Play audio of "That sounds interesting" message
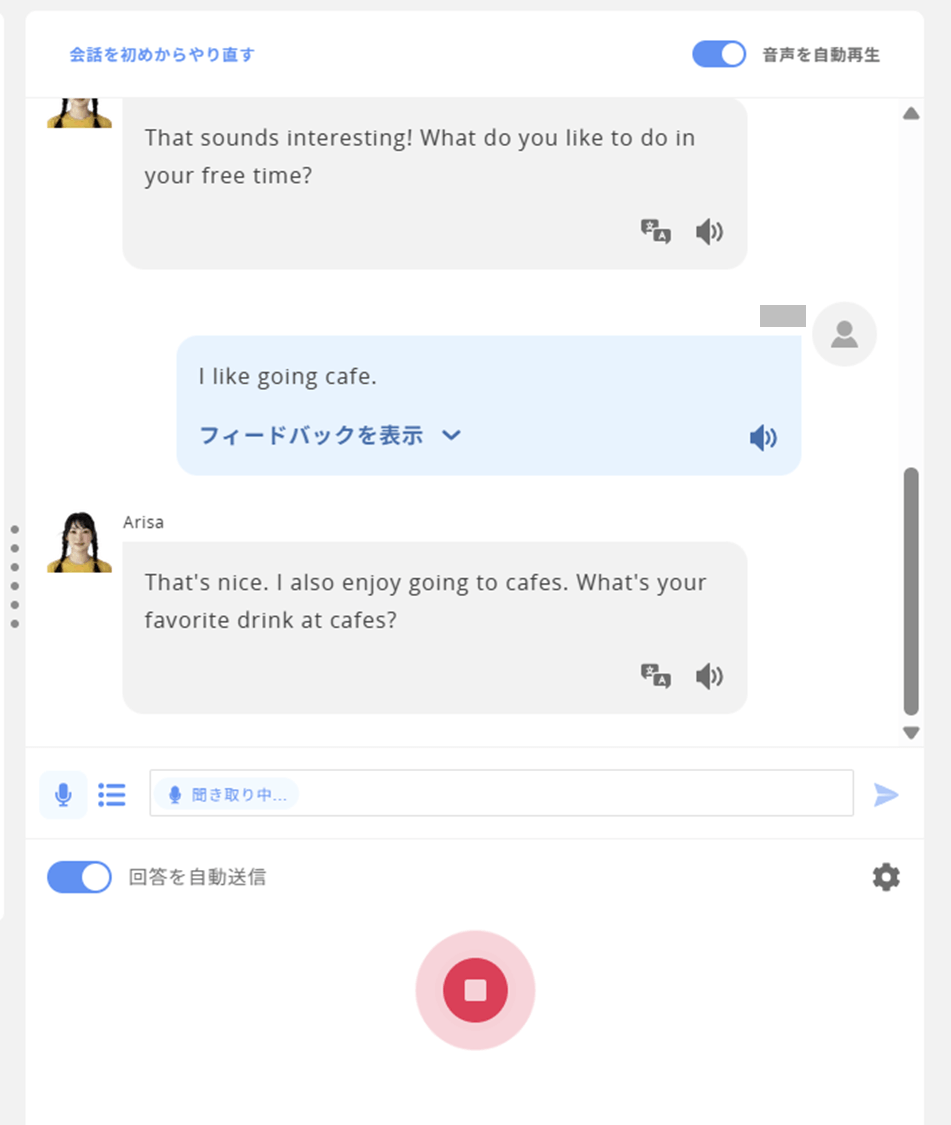951x1125 pixels. point(709,232)
